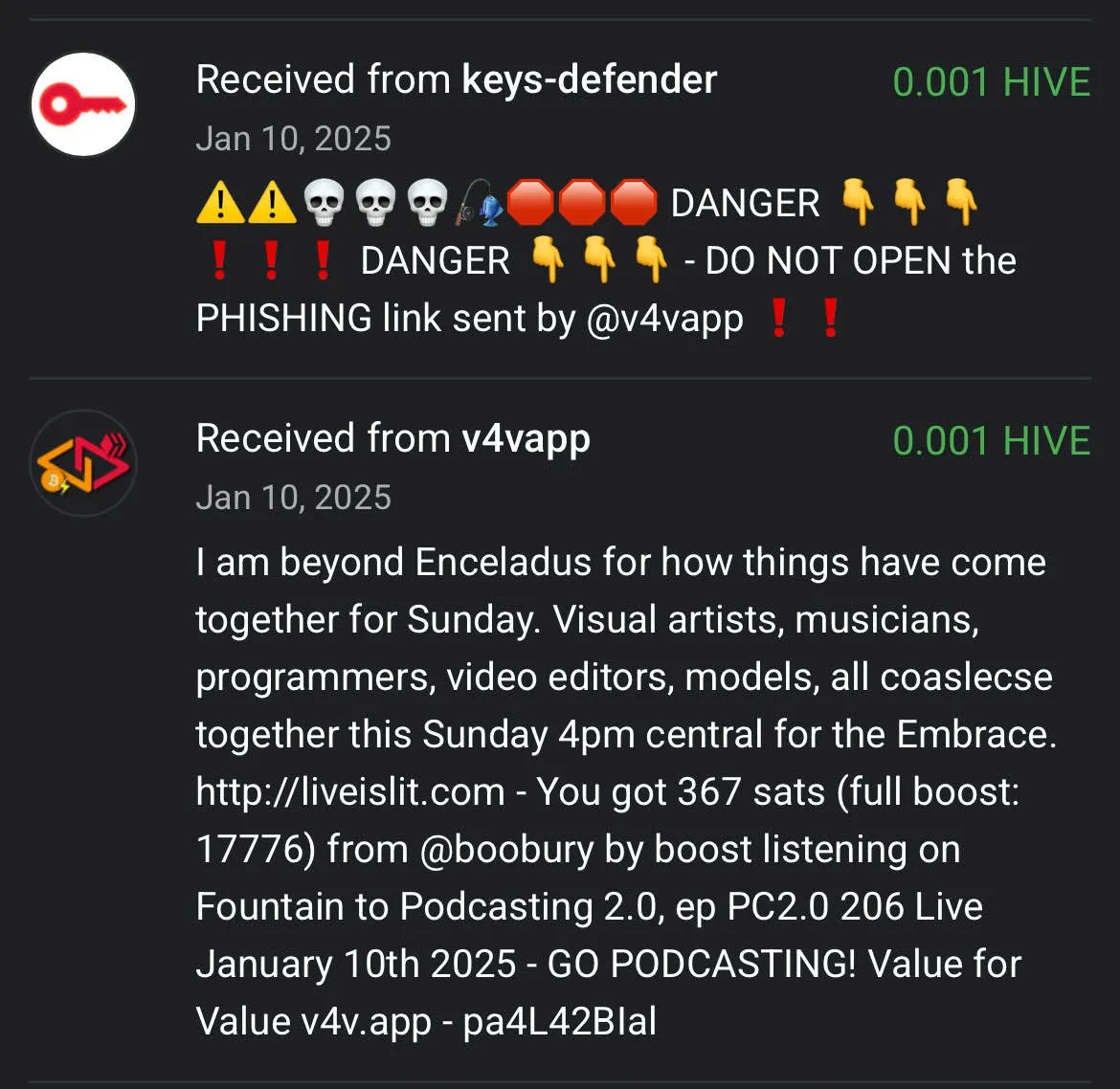Tap the keys-defender key avatar
This screenshot has height=1089, width=1120.
click(x=83, y=104)
